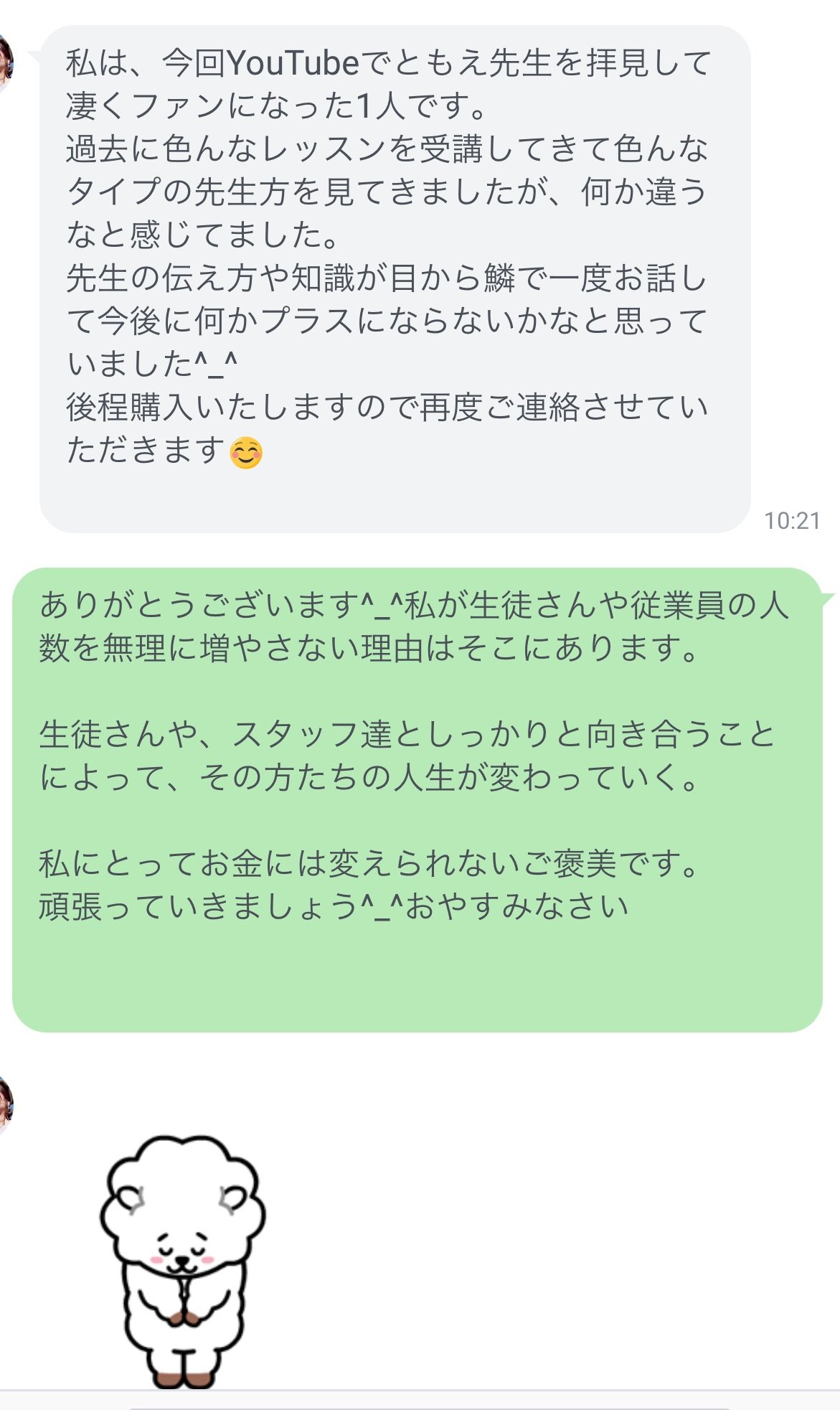Open sender's profile picture above the bear sticker
840x1410 pixels.
pyautogui.click(x=6, y=1106)
